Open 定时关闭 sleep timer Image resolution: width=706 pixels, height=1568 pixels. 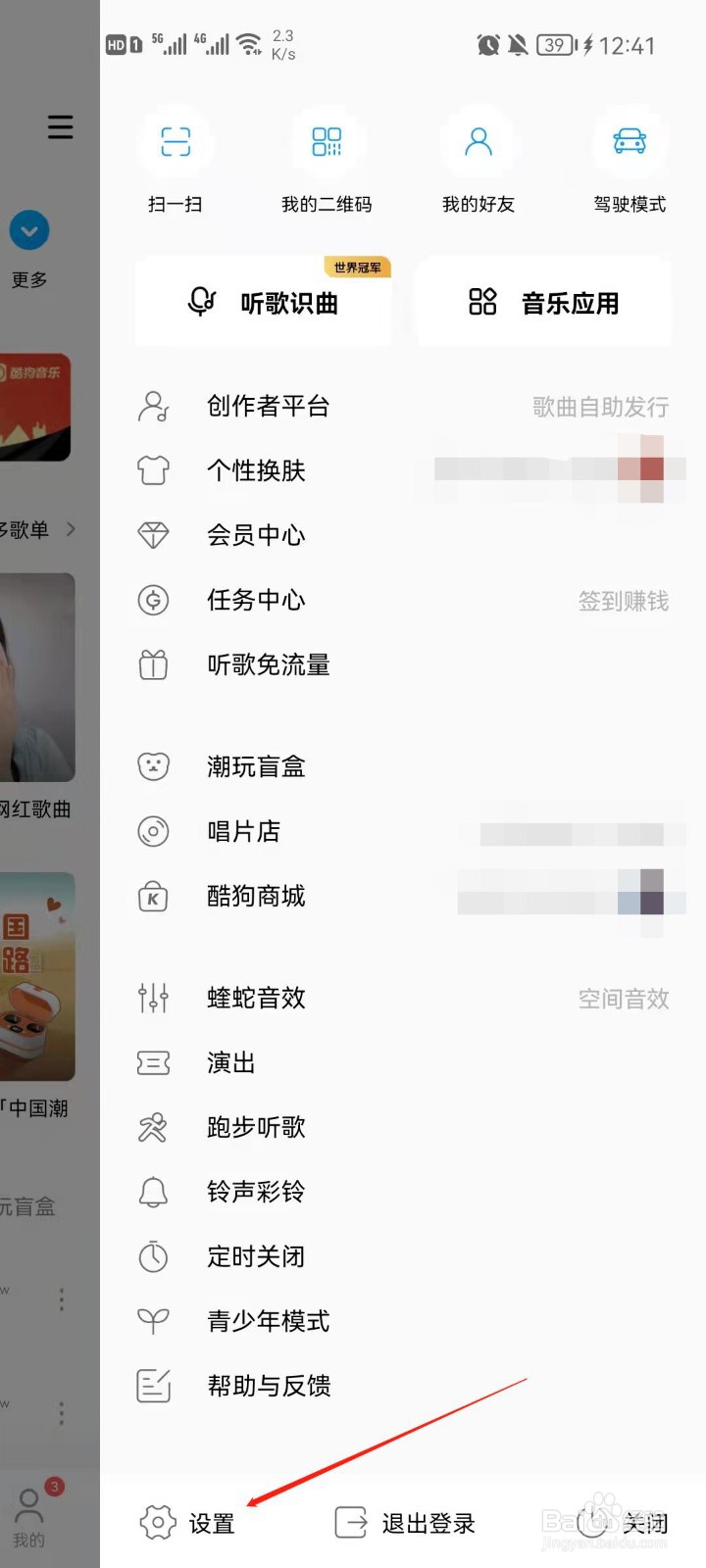[254, 1256]
